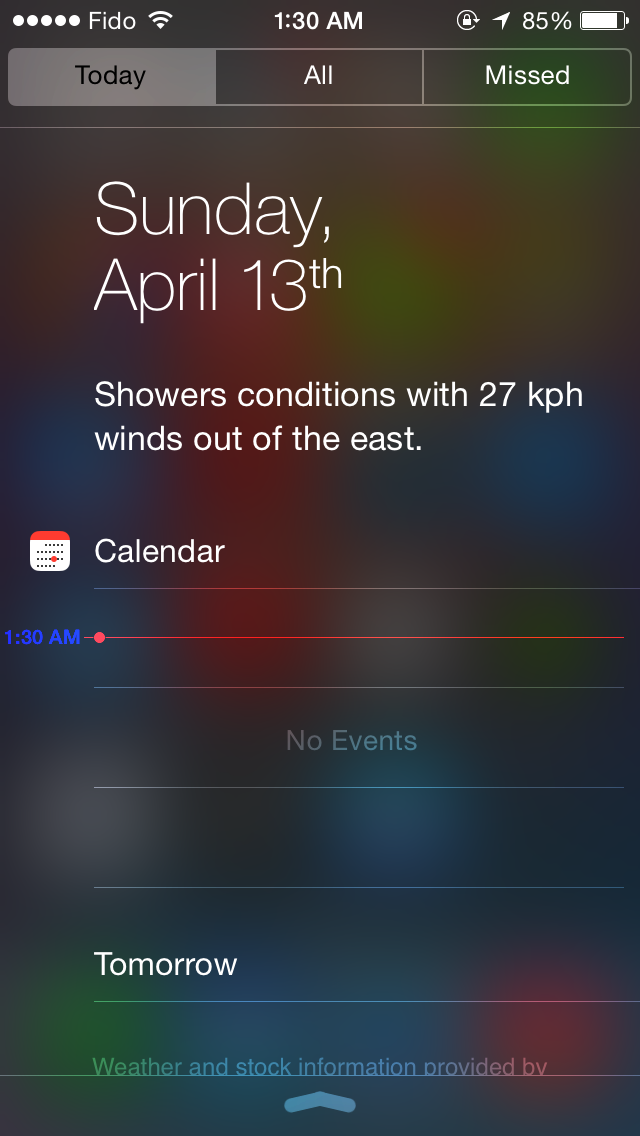Open the showers weather summary
Screen dimensions: 640x1136
[x=338, y=416]
